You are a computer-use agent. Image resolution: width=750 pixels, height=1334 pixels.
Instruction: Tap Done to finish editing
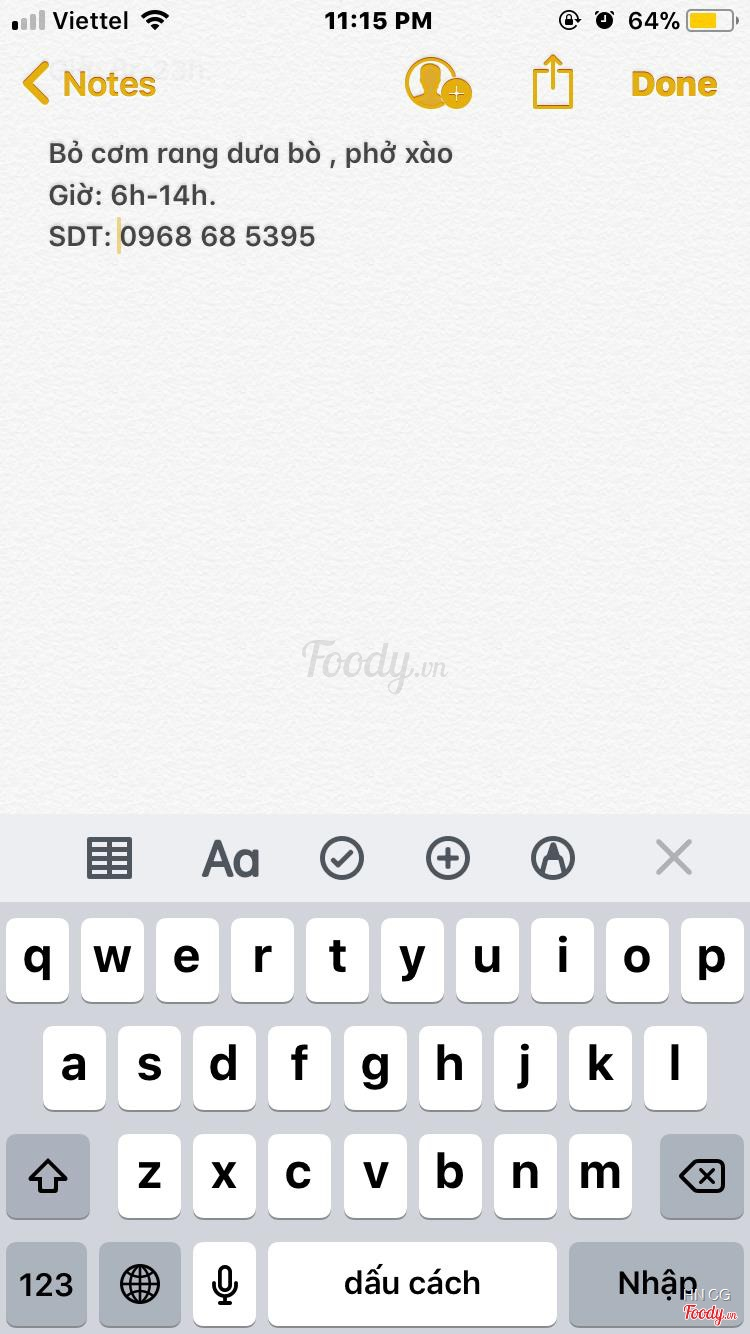[674, 84]
